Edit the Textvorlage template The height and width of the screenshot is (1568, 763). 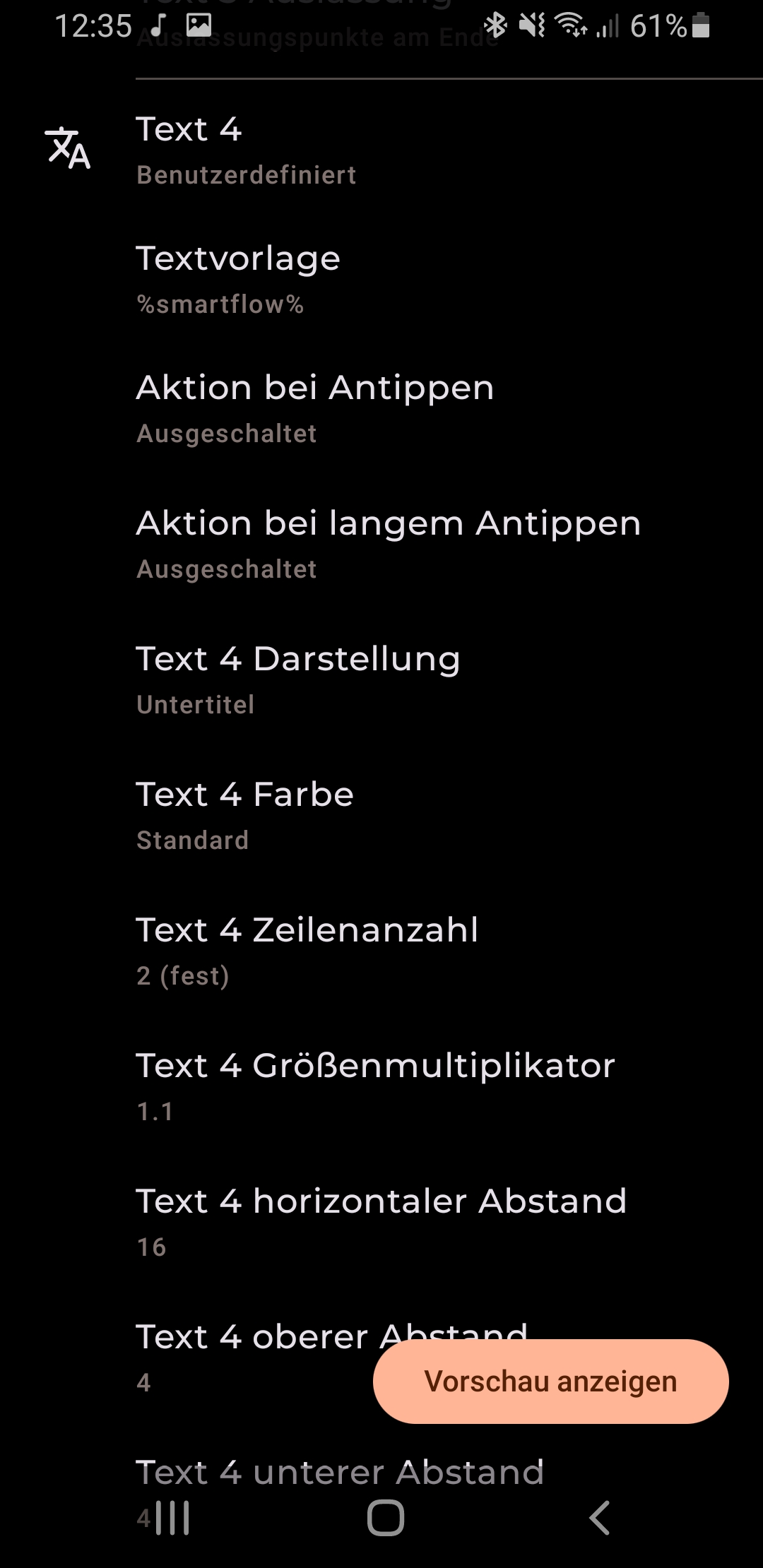pos(381,280)
